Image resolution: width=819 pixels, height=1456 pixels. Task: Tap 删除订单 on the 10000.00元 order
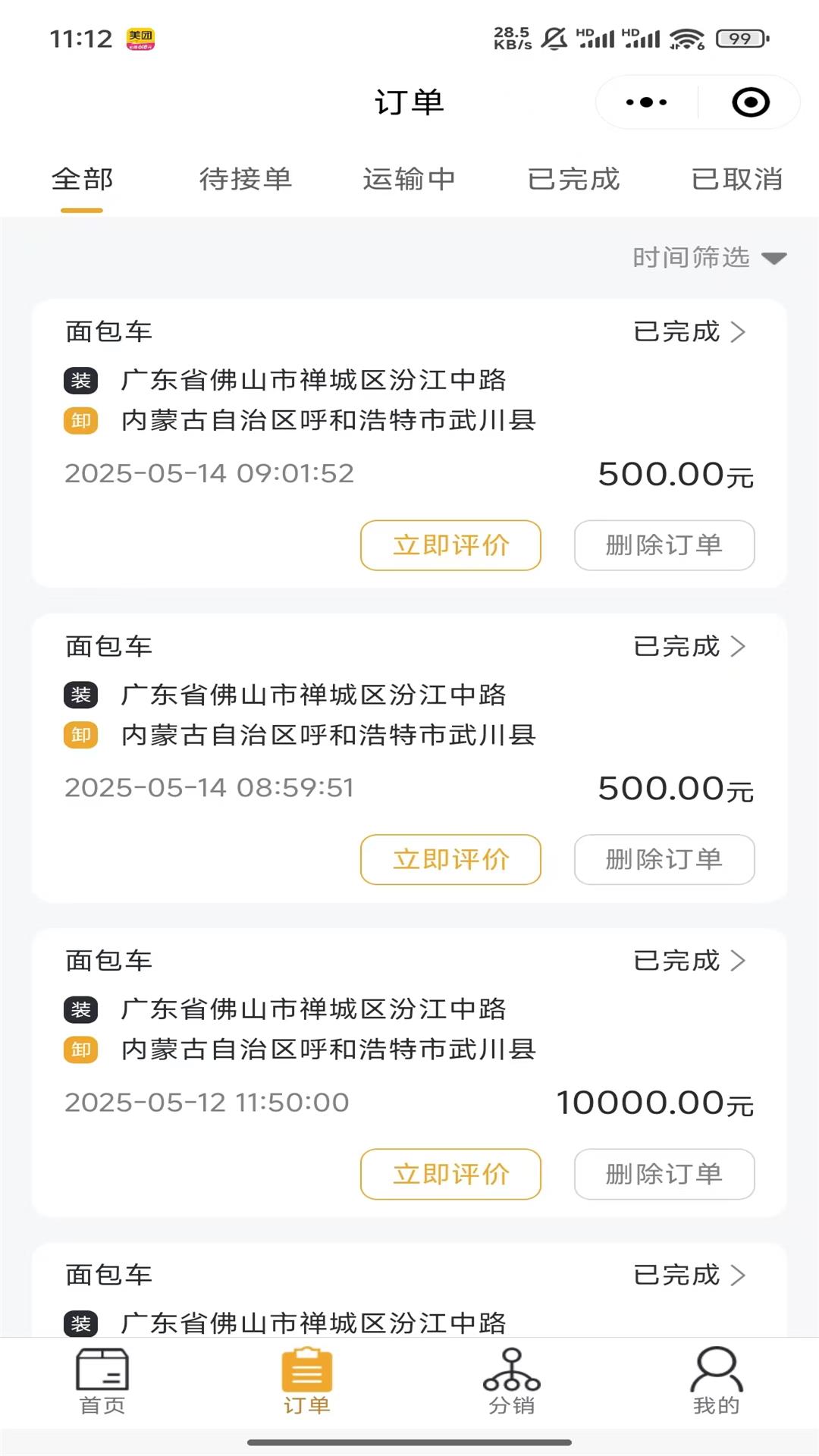664,1175
